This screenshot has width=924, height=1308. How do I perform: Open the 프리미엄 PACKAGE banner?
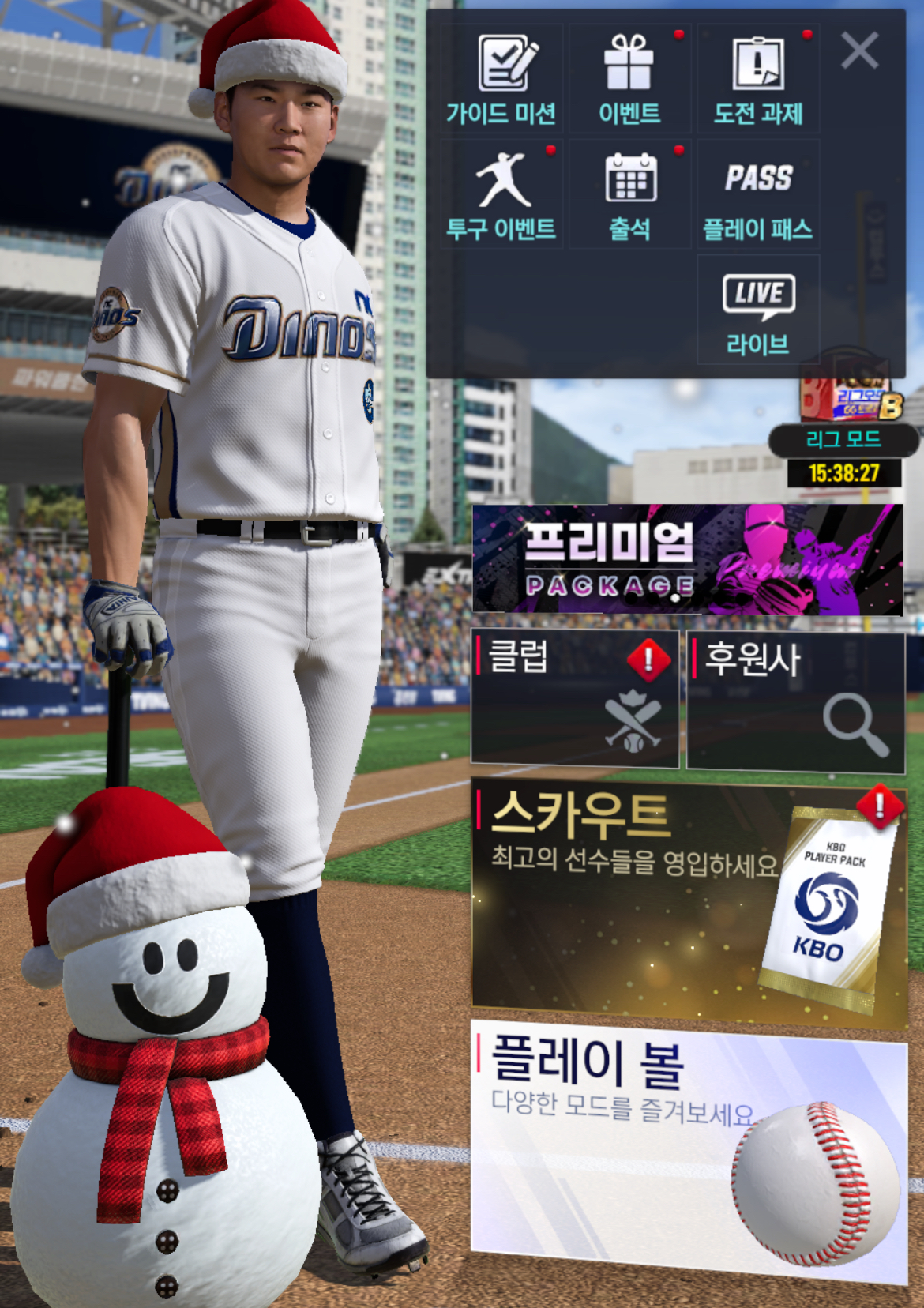(687, 559)
